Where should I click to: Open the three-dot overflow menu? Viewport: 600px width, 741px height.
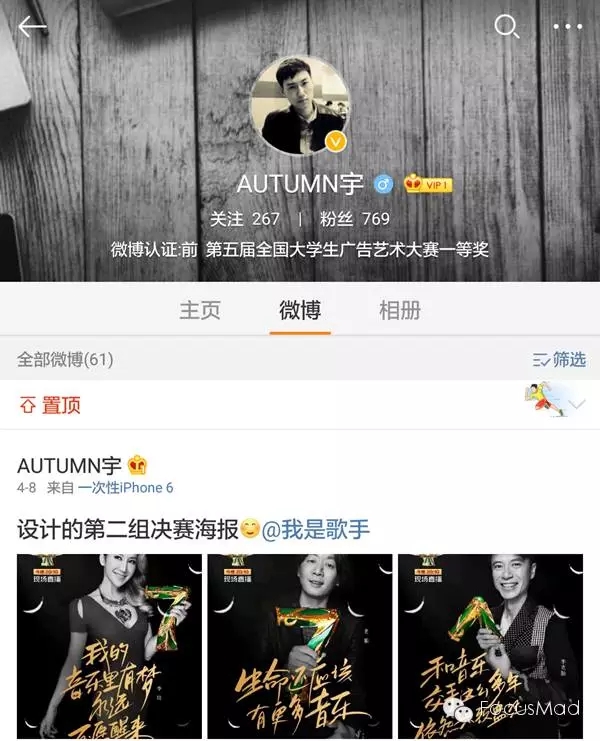[567, 27]
